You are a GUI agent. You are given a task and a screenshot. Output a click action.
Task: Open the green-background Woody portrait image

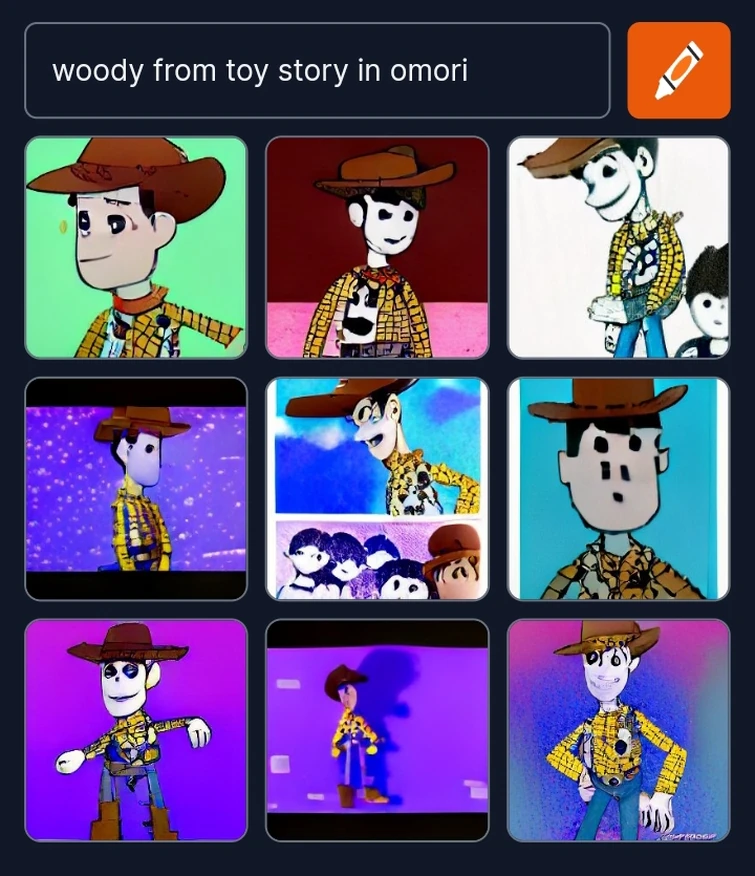[136, 248]
